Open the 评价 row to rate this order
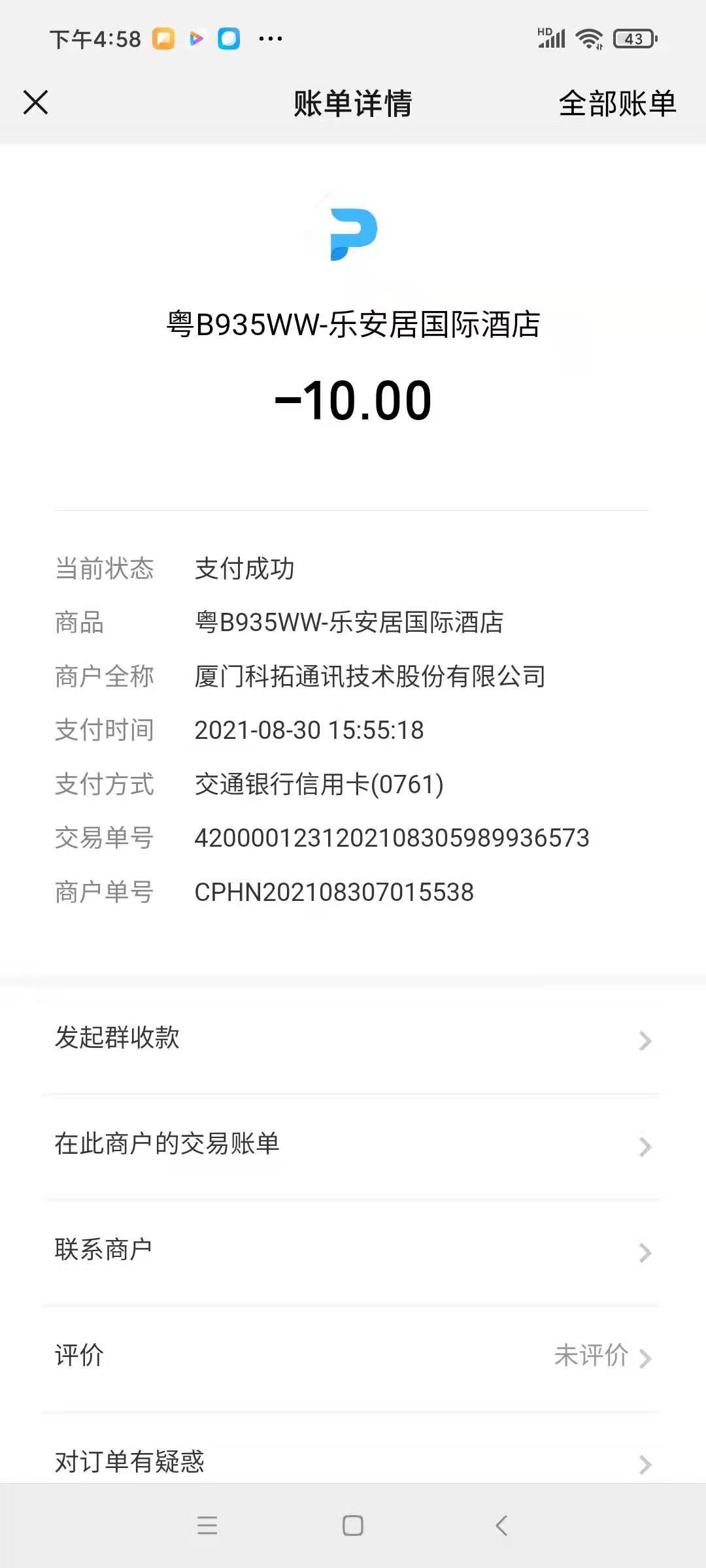706x1568 pixels. [353, 1357]
